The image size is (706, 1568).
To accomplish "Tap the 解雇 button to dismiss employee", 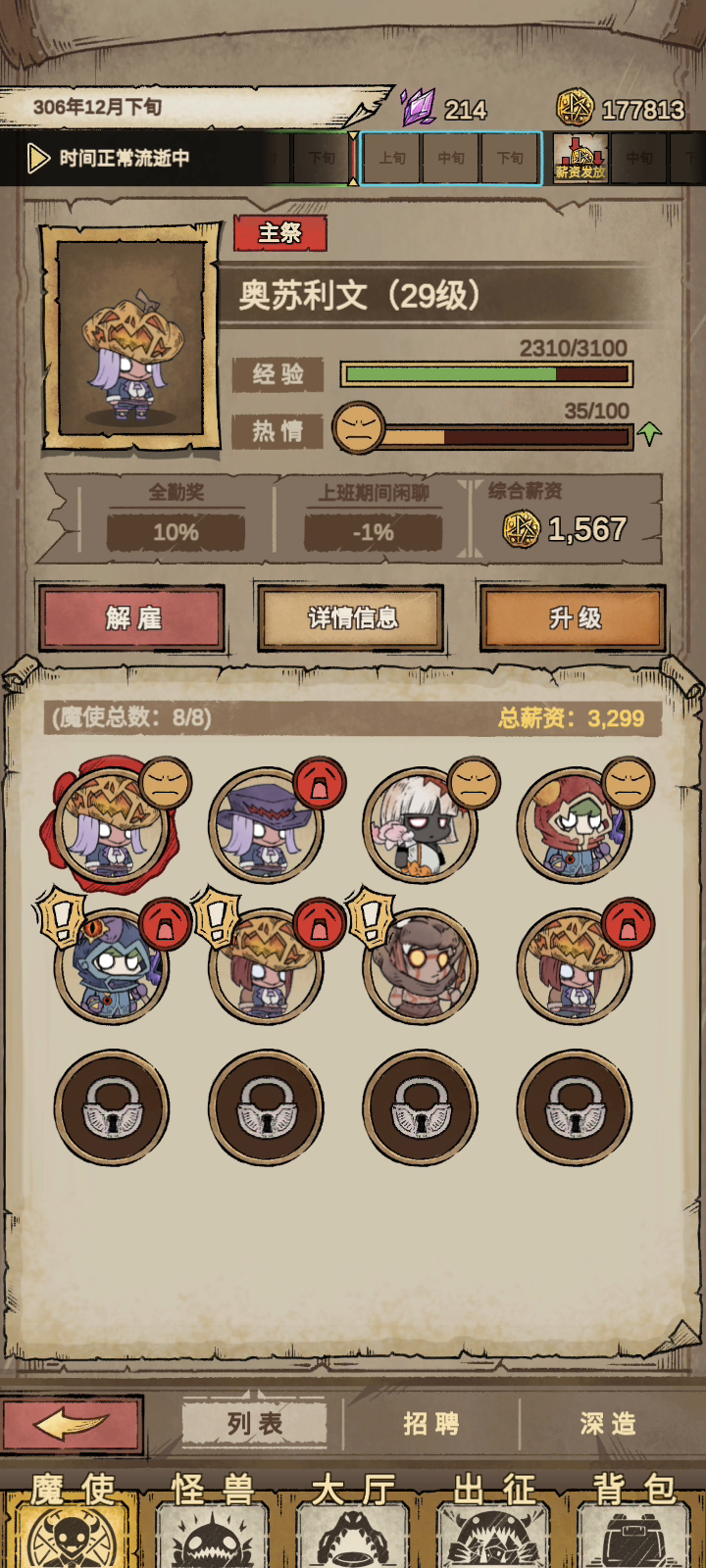I will tap(132, 618).
